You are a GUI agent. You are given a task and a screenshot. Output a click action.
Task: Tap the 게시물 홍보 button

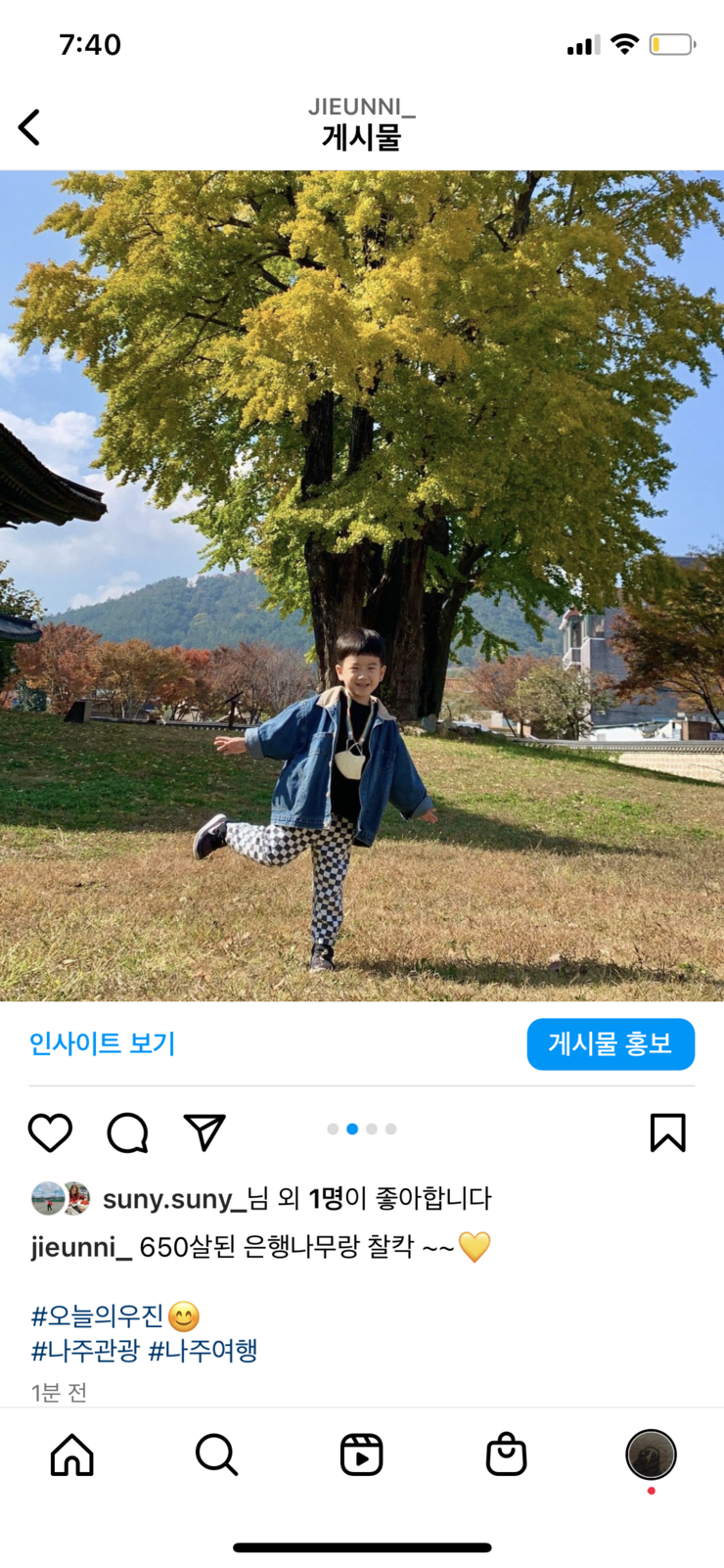coord(610,1043)
